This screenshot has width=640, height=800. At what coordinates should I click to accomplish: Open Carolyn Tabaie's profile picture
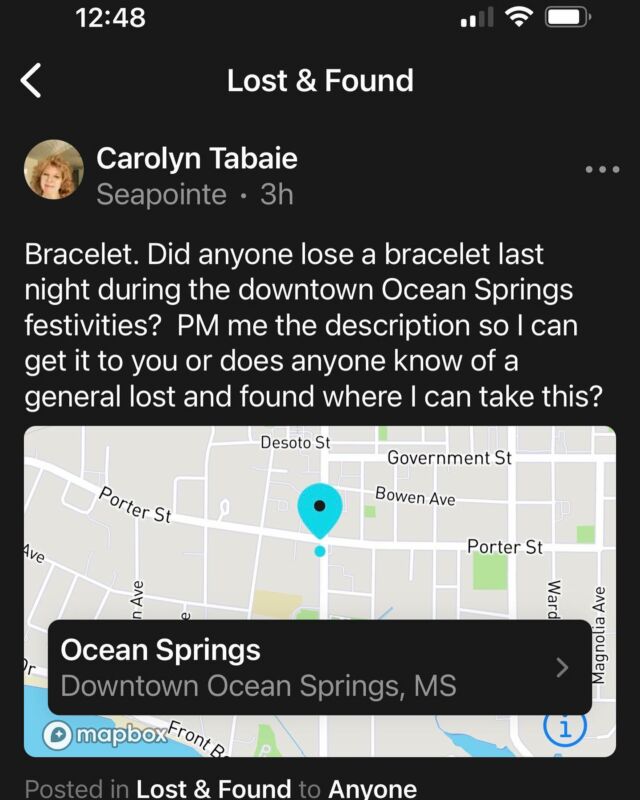pos(53,169)
